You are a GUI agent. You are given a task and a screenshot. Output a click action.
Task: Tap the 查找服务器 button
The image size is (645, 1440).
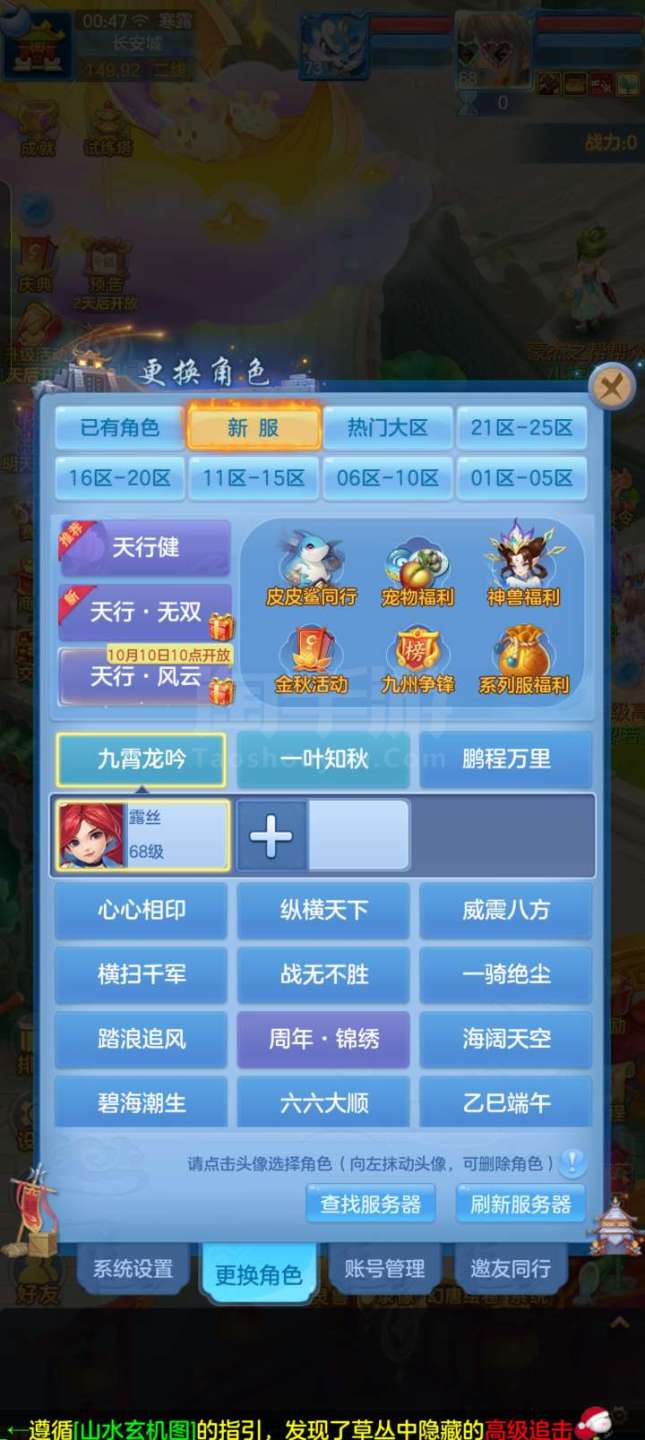tap(370, 1204)
